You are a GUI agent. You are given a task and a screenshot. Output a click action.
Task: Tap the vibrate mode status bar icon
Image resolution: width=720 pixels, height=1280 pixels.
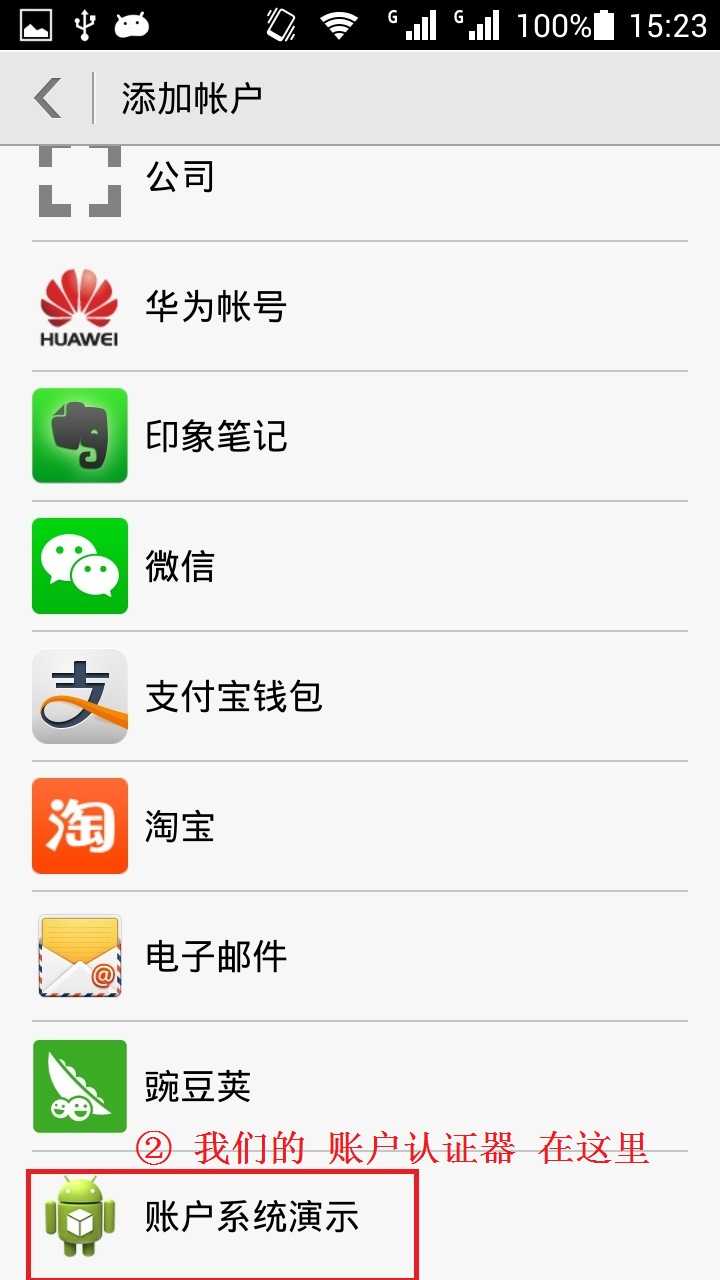click(x=280, y=22)
